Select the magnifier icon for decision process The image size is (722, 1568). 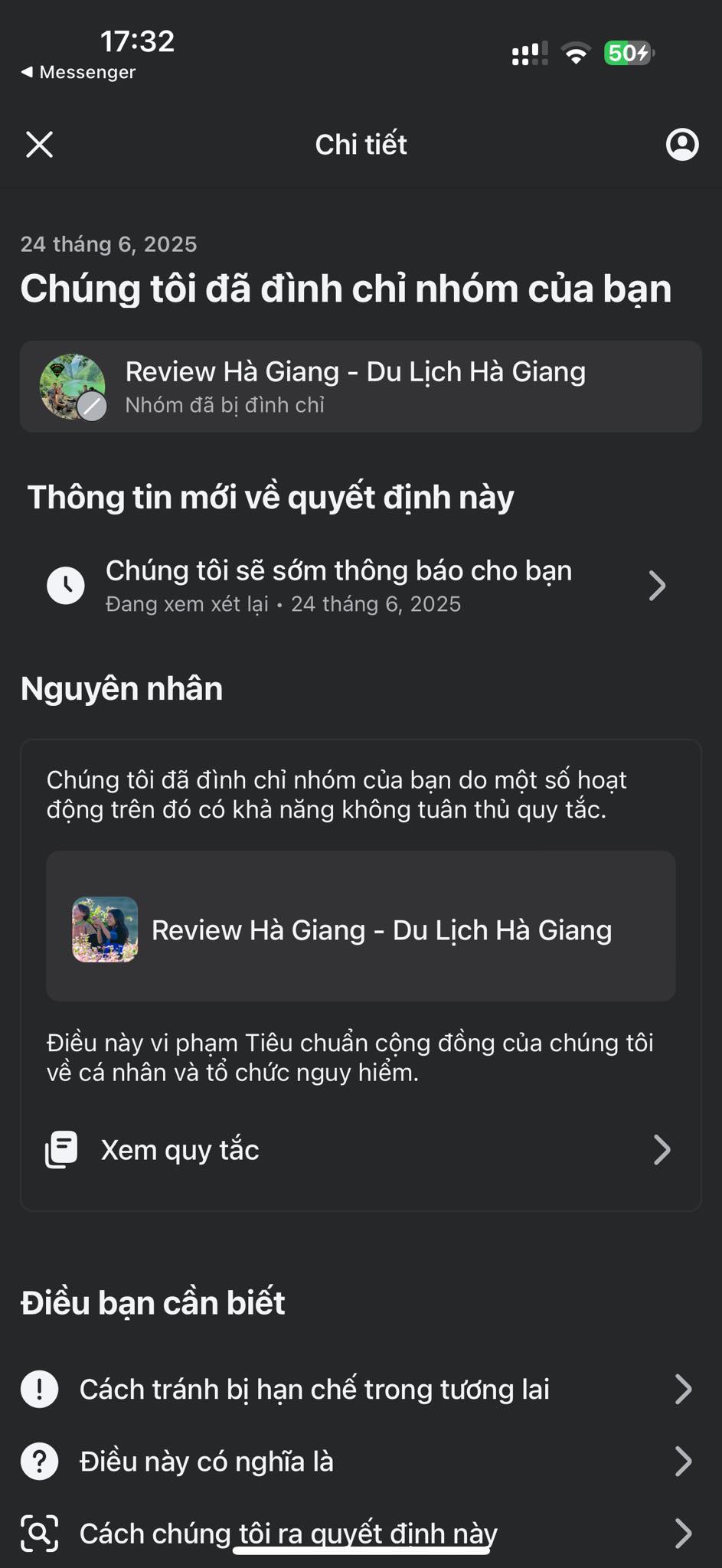pyautogui.click(x=41, y=1533)
